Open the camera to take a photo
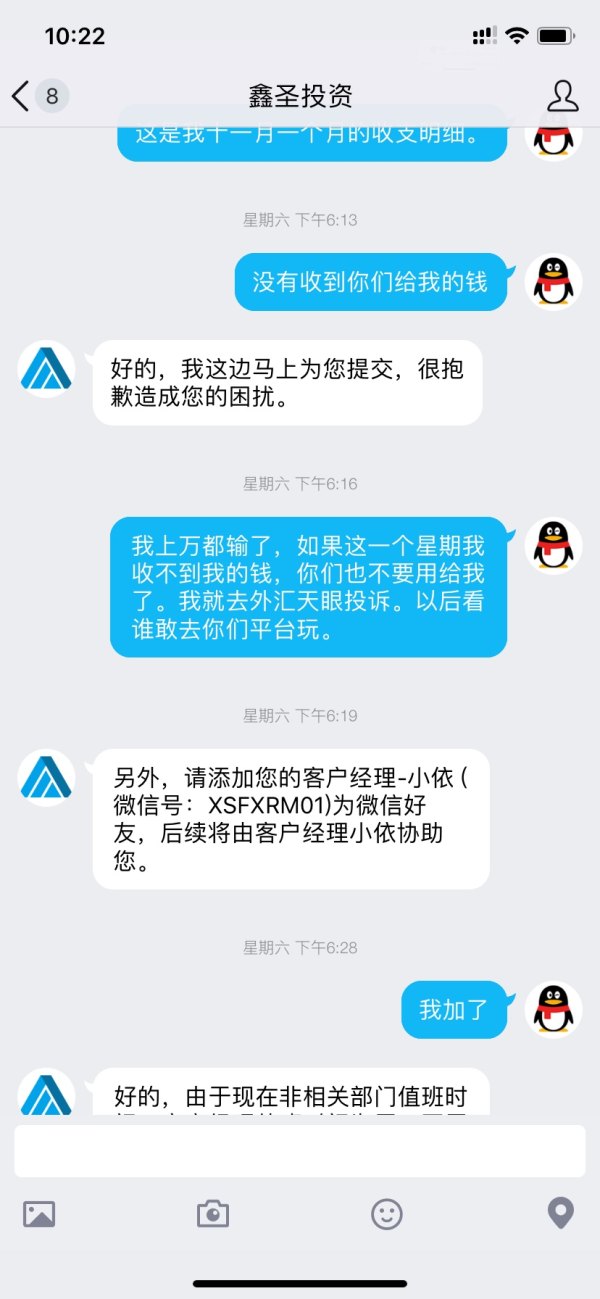Image resolution: width=600 pixels, height=1299 pixels. pos(213,1214)
